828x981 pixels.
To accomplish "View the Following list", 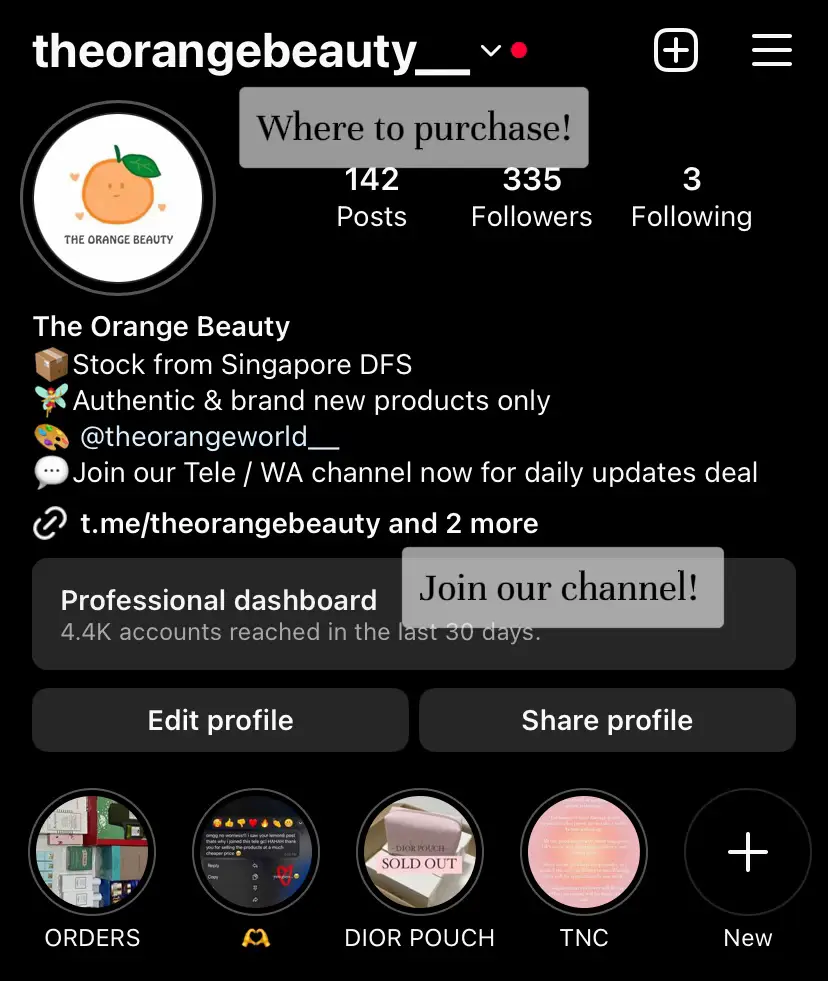I will click(691, 197).
